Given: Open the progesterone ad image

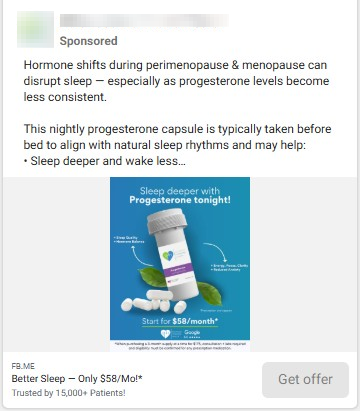Looking at the screenshot, I should [x=180, y=264].
